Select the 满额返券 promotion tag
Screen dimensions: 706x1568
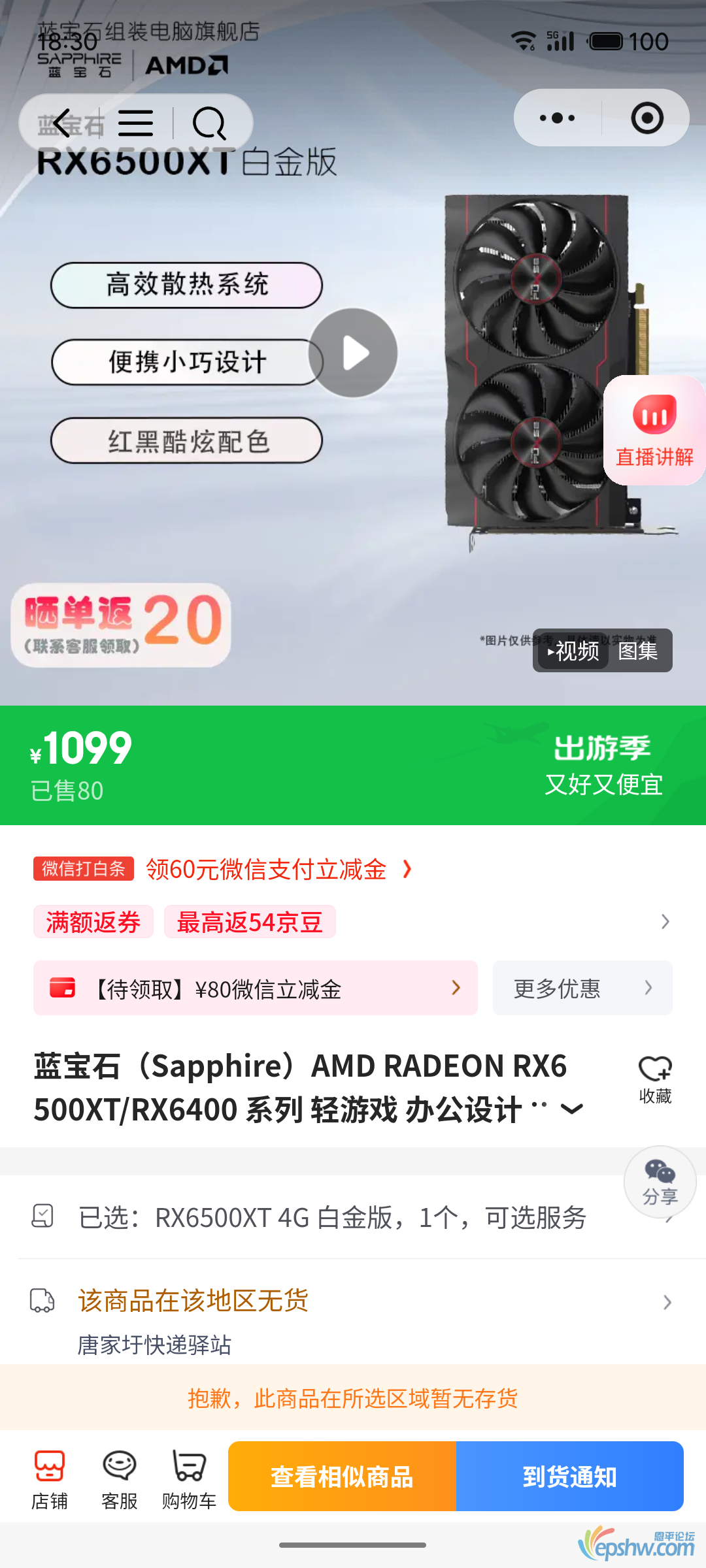click(x=93, y=922)
